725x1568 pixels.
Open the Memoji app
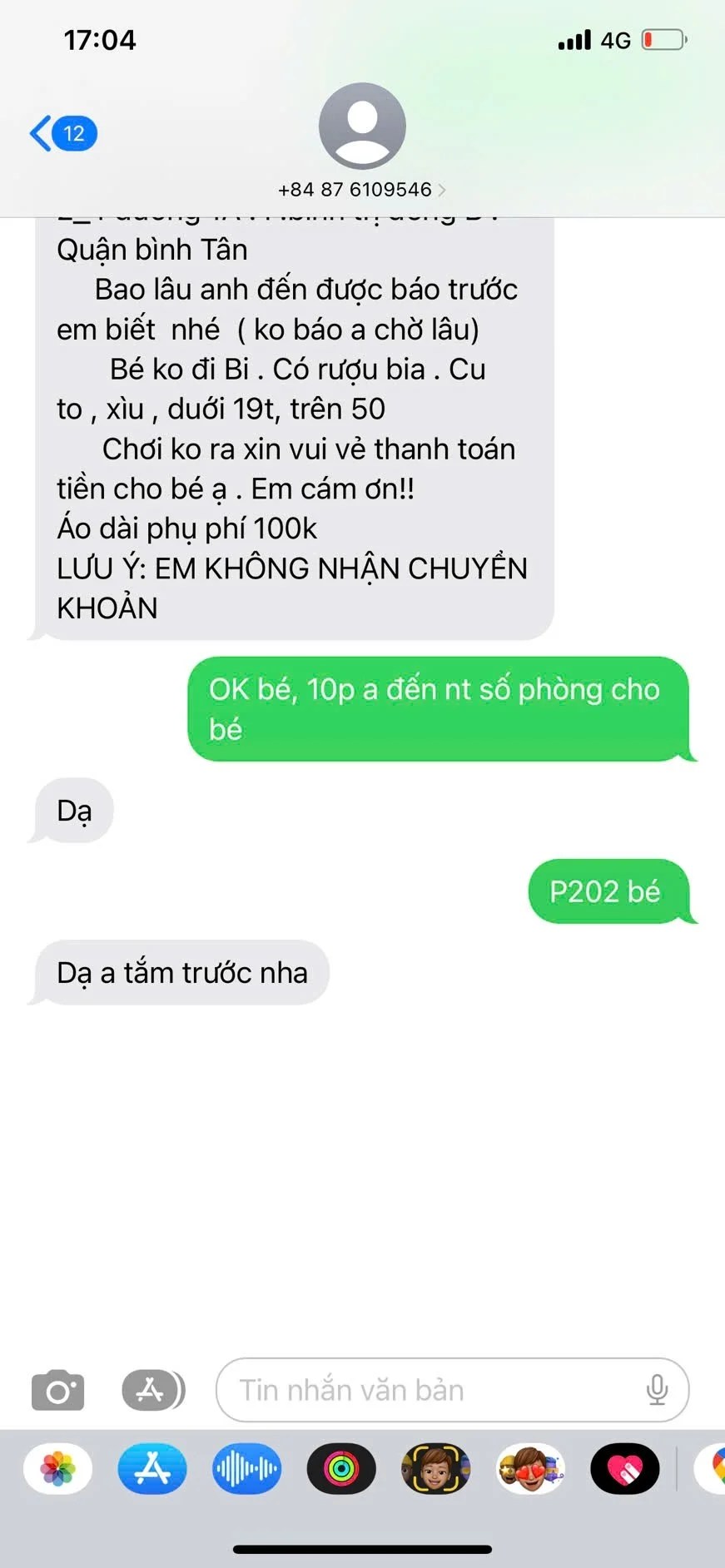tap(435, 1469)
